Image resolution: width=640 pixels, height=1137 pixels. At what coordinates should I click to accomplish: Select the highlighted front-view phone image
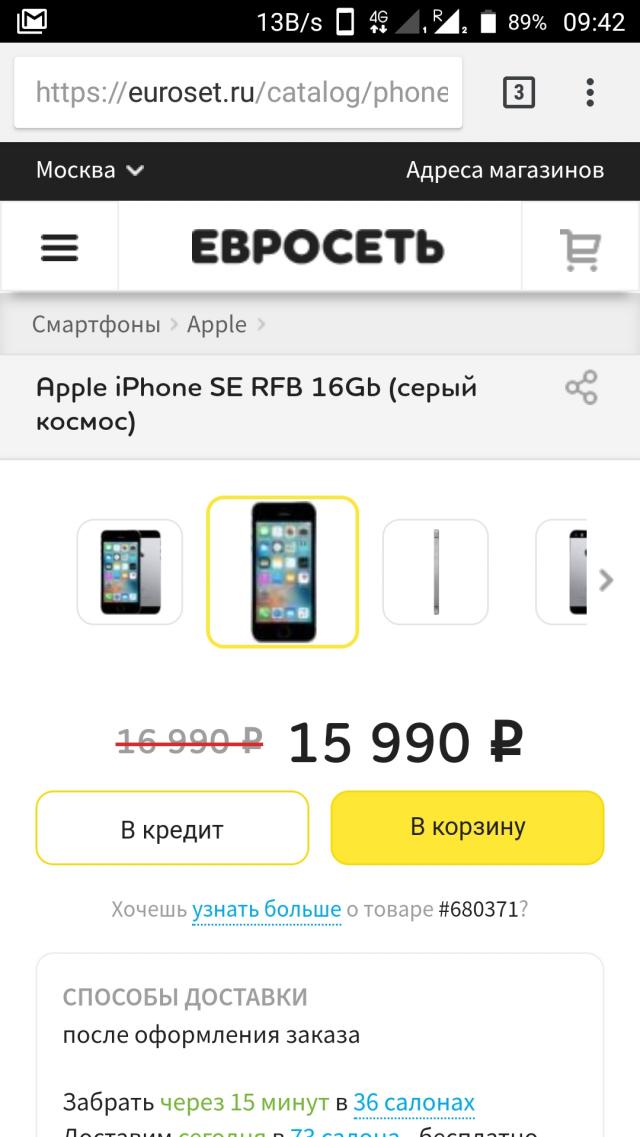point(282,572)
